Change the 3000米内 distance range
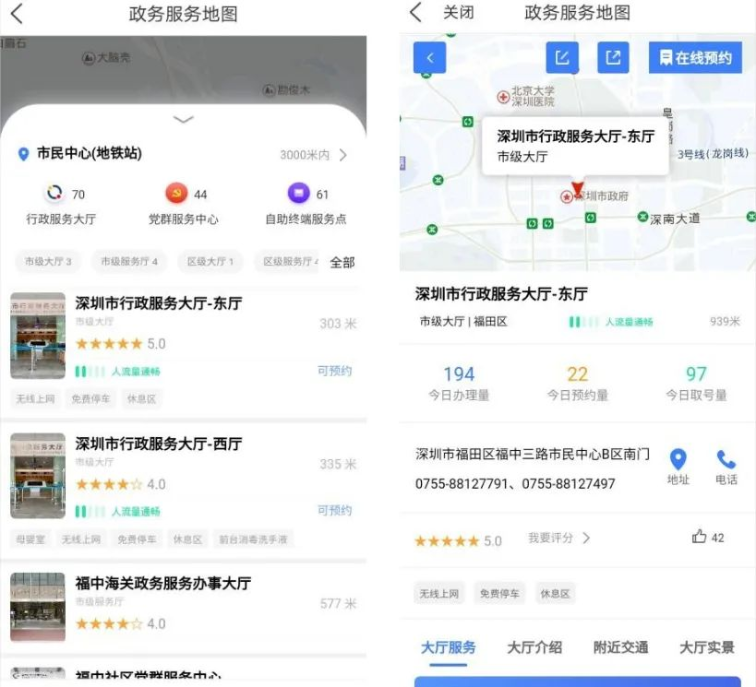Image resolution: width=756 pixels, height=687 pixels. click(x=313, y=155)
